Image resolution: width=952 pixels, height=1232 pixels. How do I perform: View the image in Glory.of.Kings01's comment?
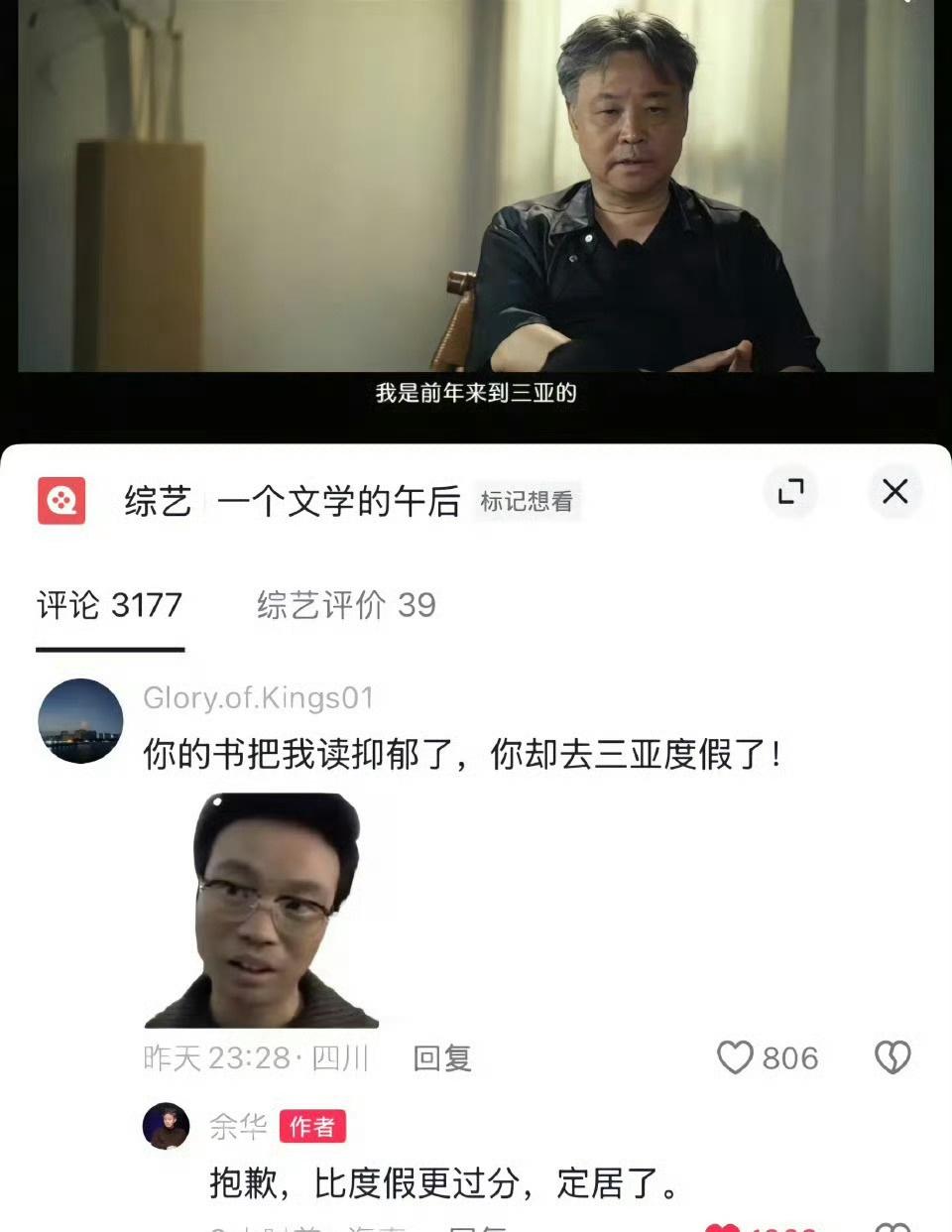click(x=263, y=911)
